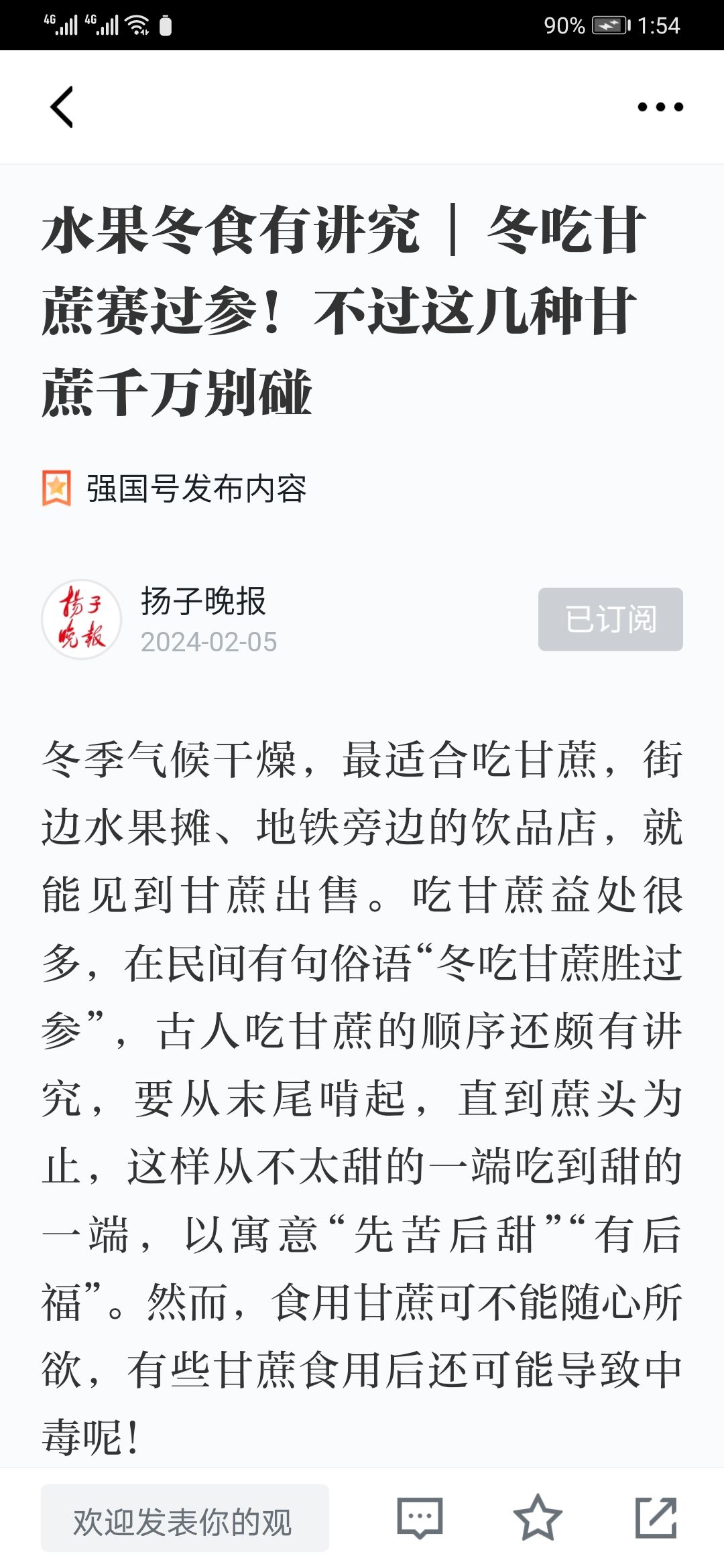Open the three-dot overflow menu
Viewport: 724px width, 1568px height.
660,107
